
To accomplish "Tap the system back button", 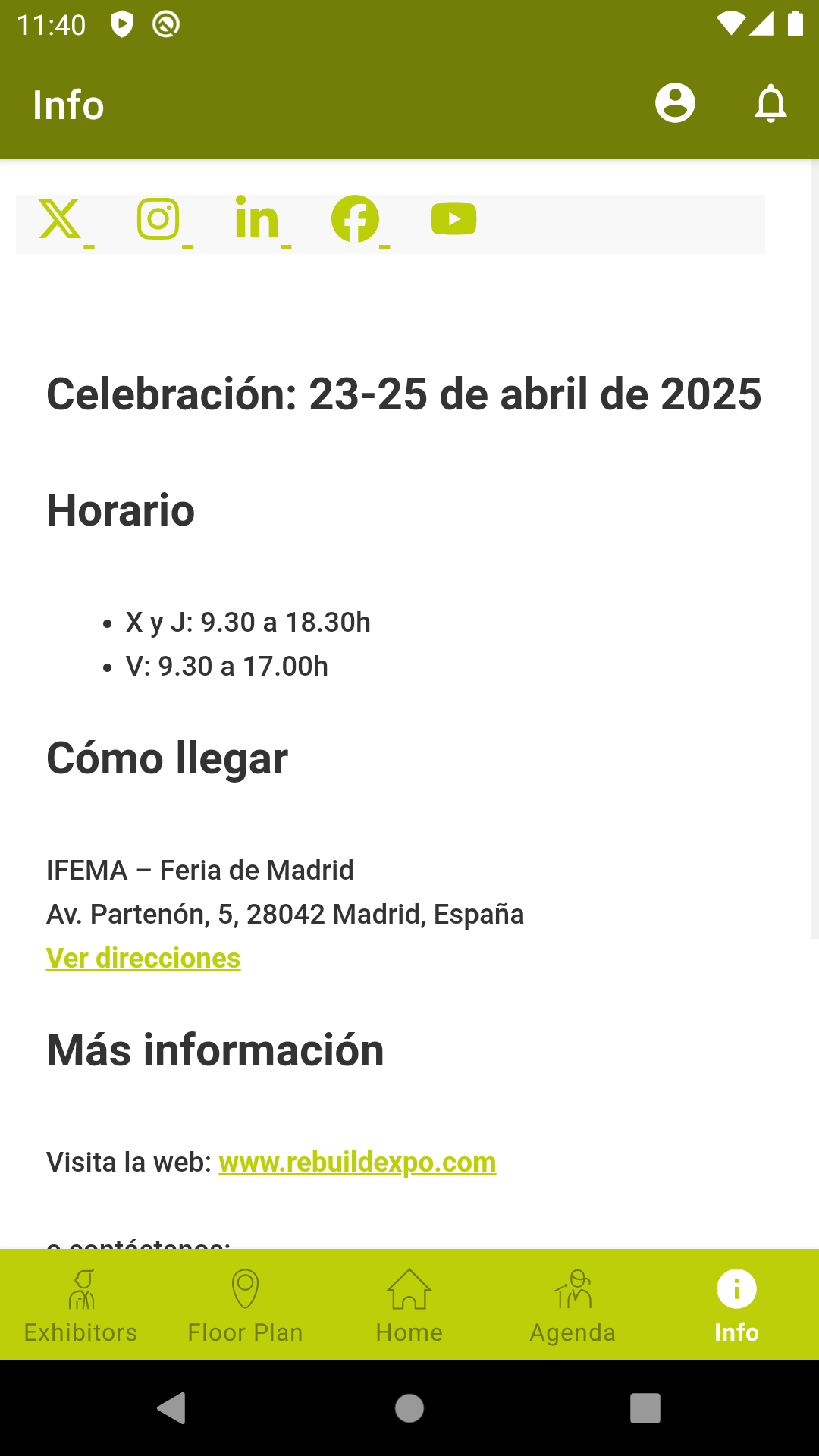I will (x=172, y=1408).
